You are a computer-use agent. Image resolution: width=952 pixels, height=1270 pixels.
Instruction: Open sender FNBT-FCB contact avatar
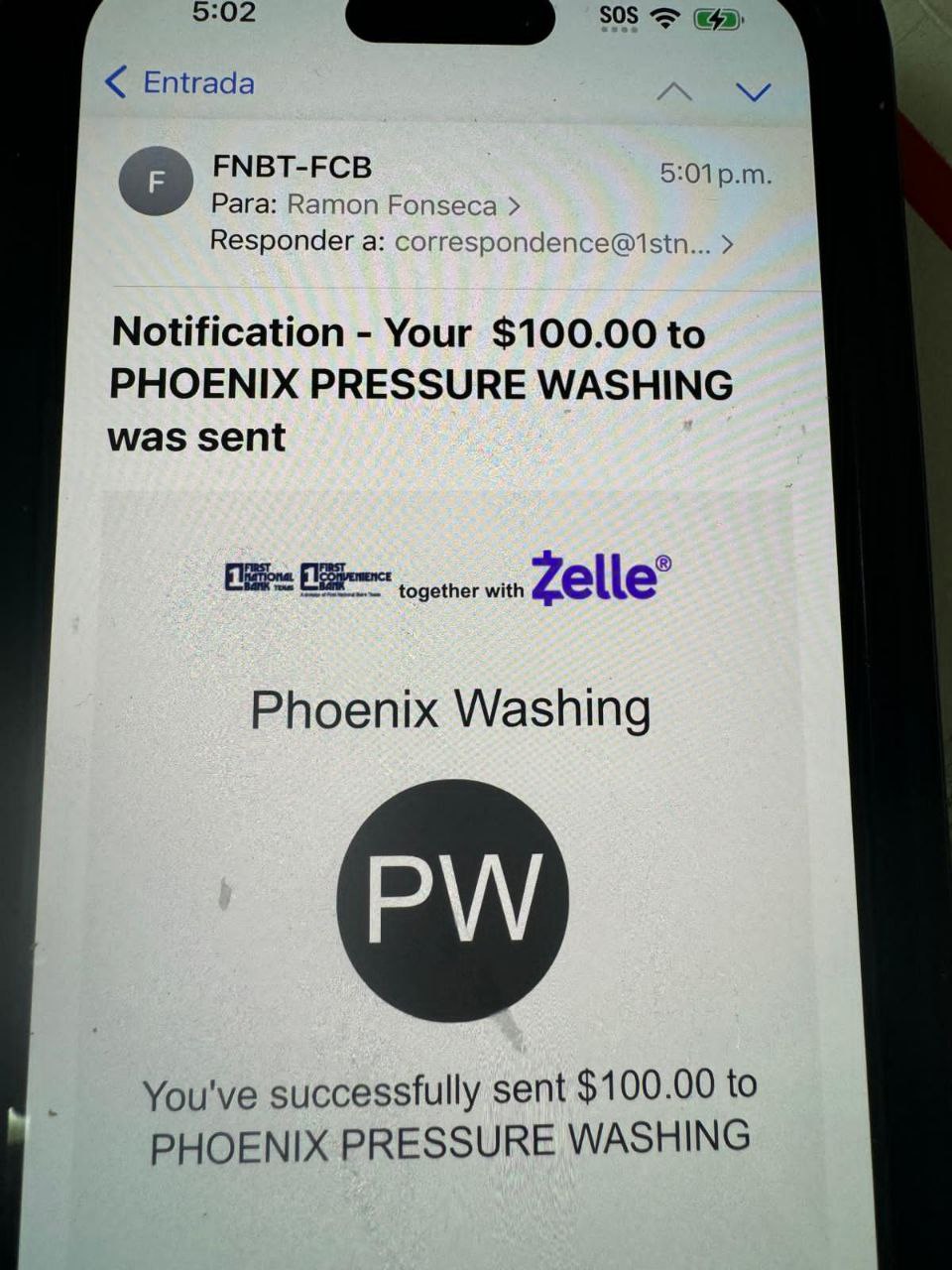(155, 182)
